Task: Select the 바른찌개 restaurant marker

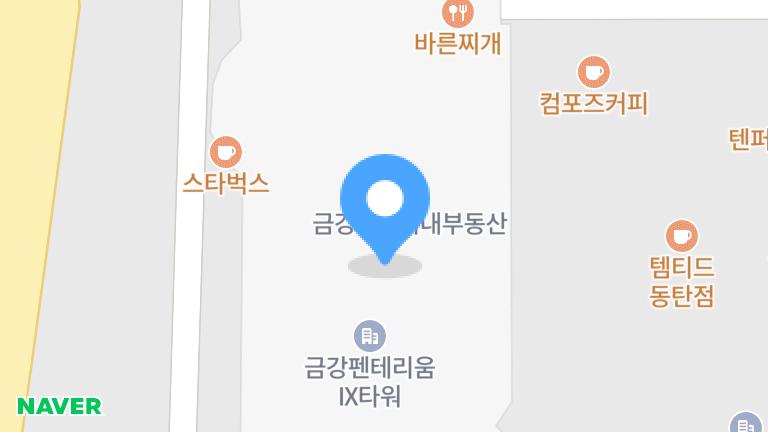Action: click(x=458, y=13)
